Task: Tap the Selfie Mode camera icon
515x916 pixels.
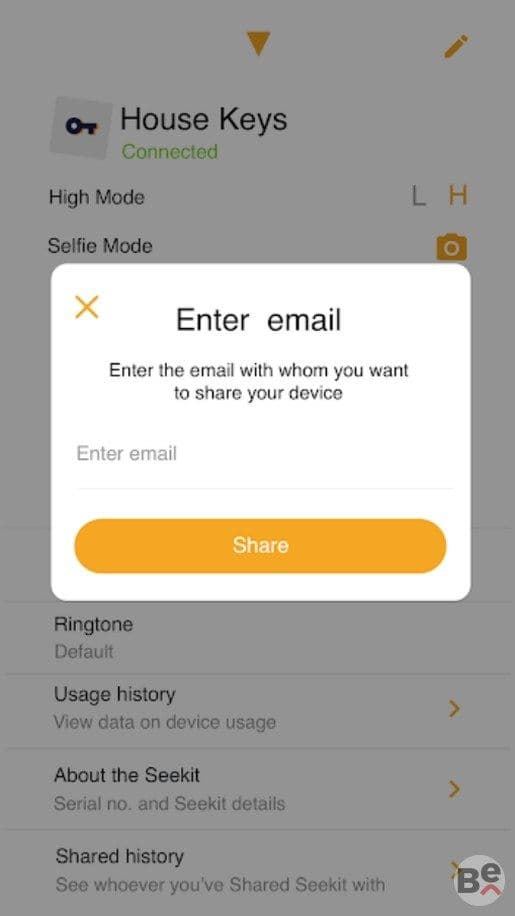Action: (x=451, y=248)
